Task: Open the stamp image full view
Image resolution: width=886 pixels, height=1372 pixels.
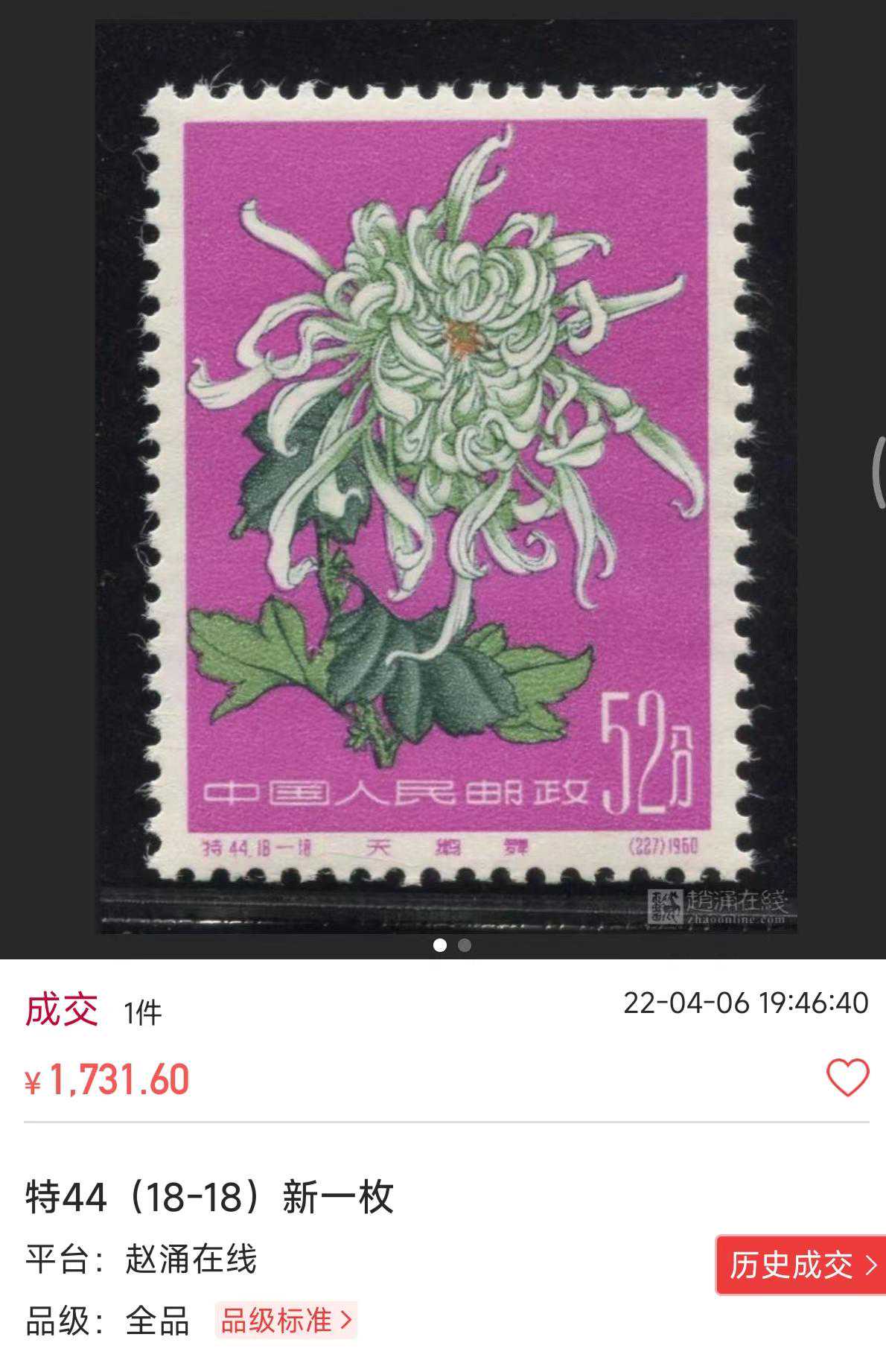Action: (x=445, y=477)
